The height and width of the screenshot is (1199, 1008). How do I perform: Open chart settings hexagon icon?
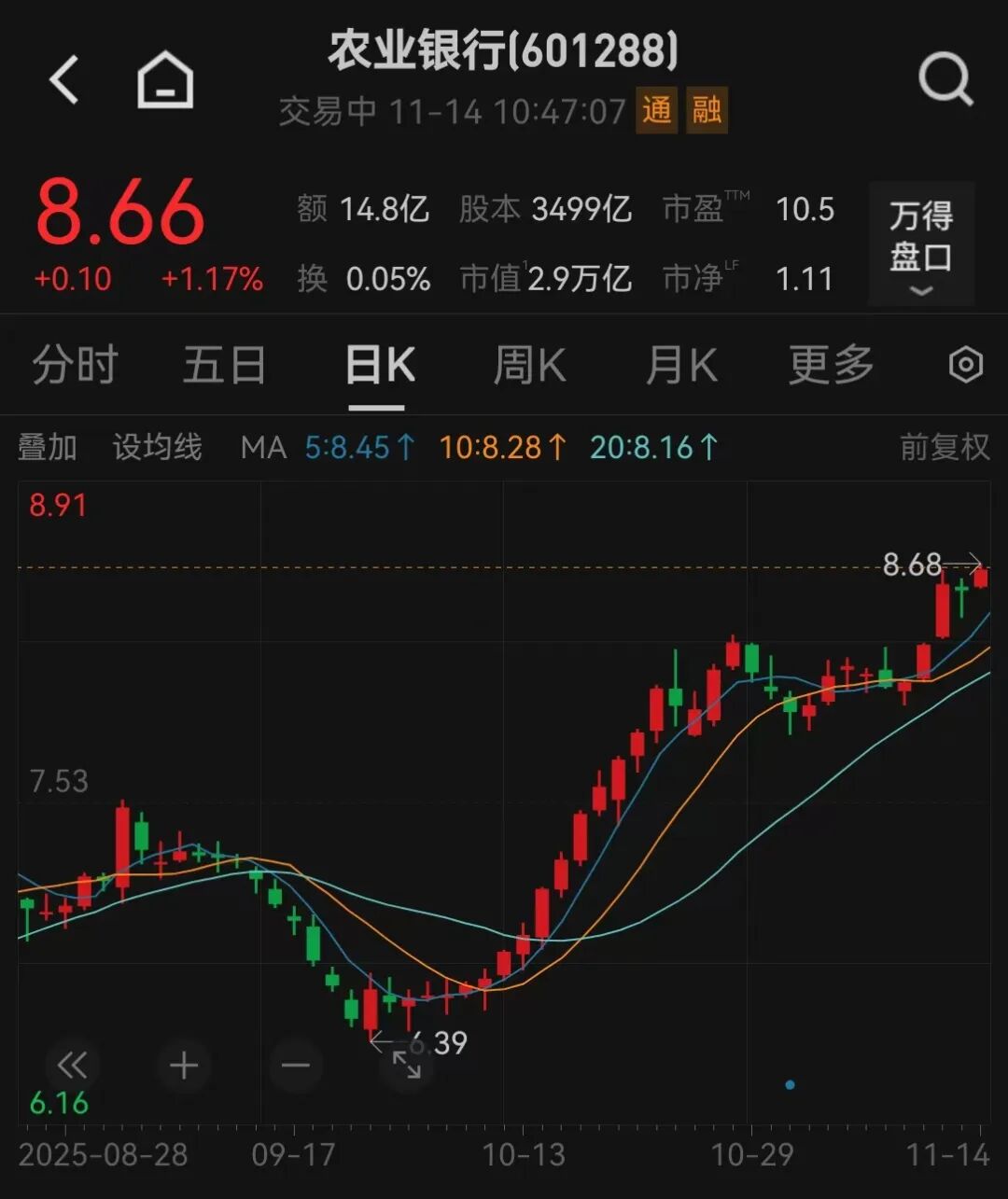pyautogui.click(x=965, y=365)
